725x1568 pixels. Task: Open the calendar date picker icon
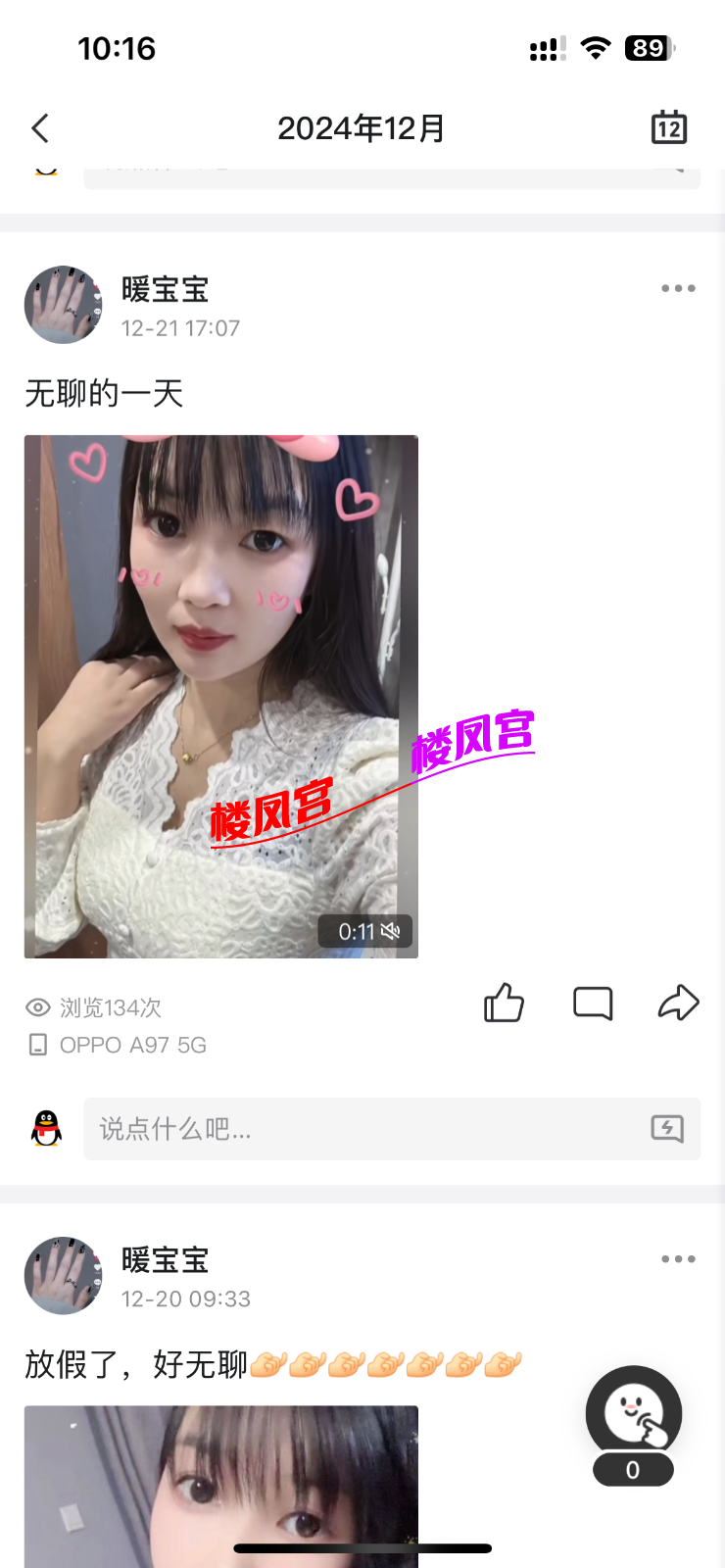tap(669, 127)
